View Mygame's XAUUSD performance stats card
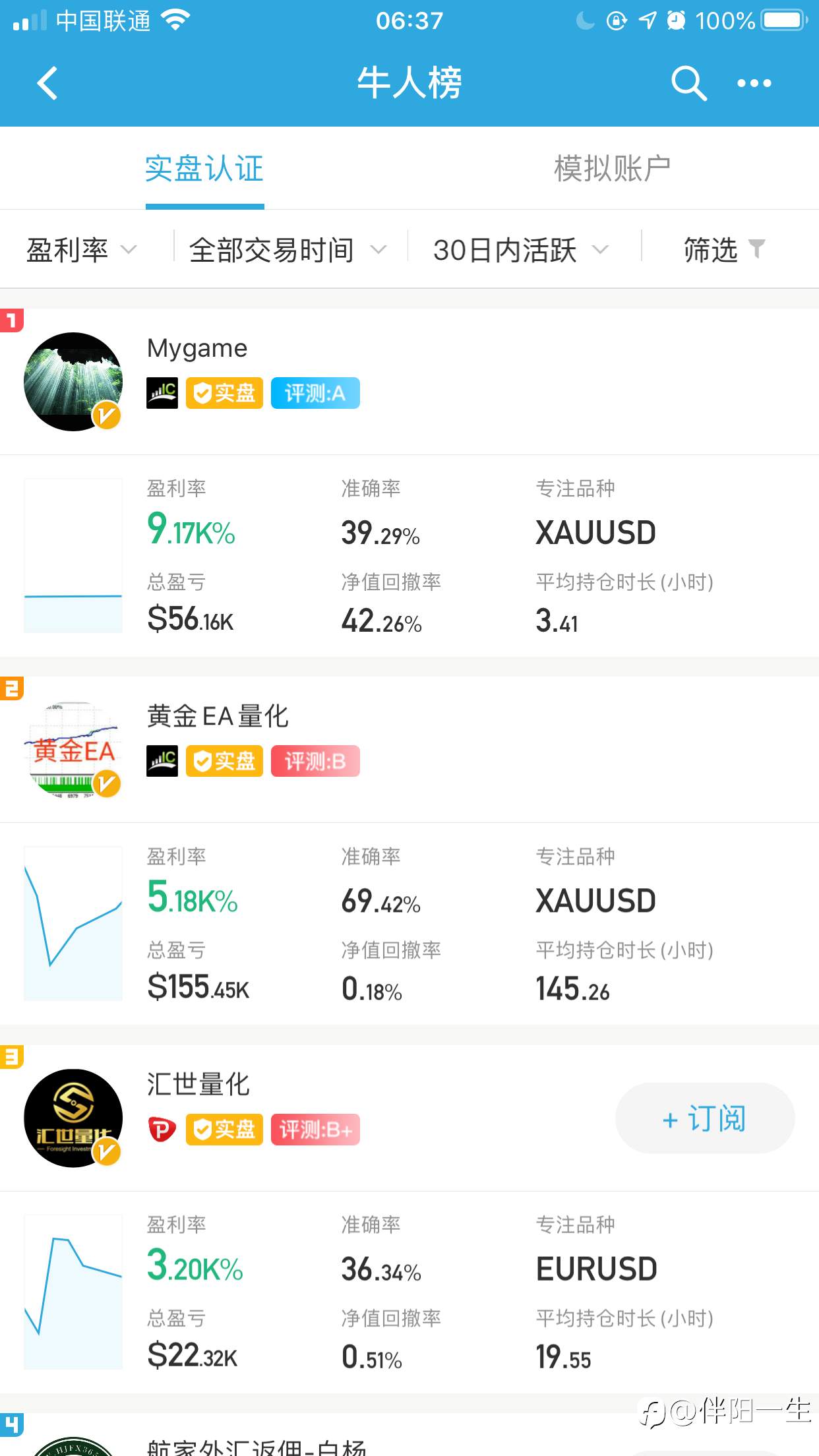Image resolution: width=819 pixels, height=1456 pixels. click(409, 555)
